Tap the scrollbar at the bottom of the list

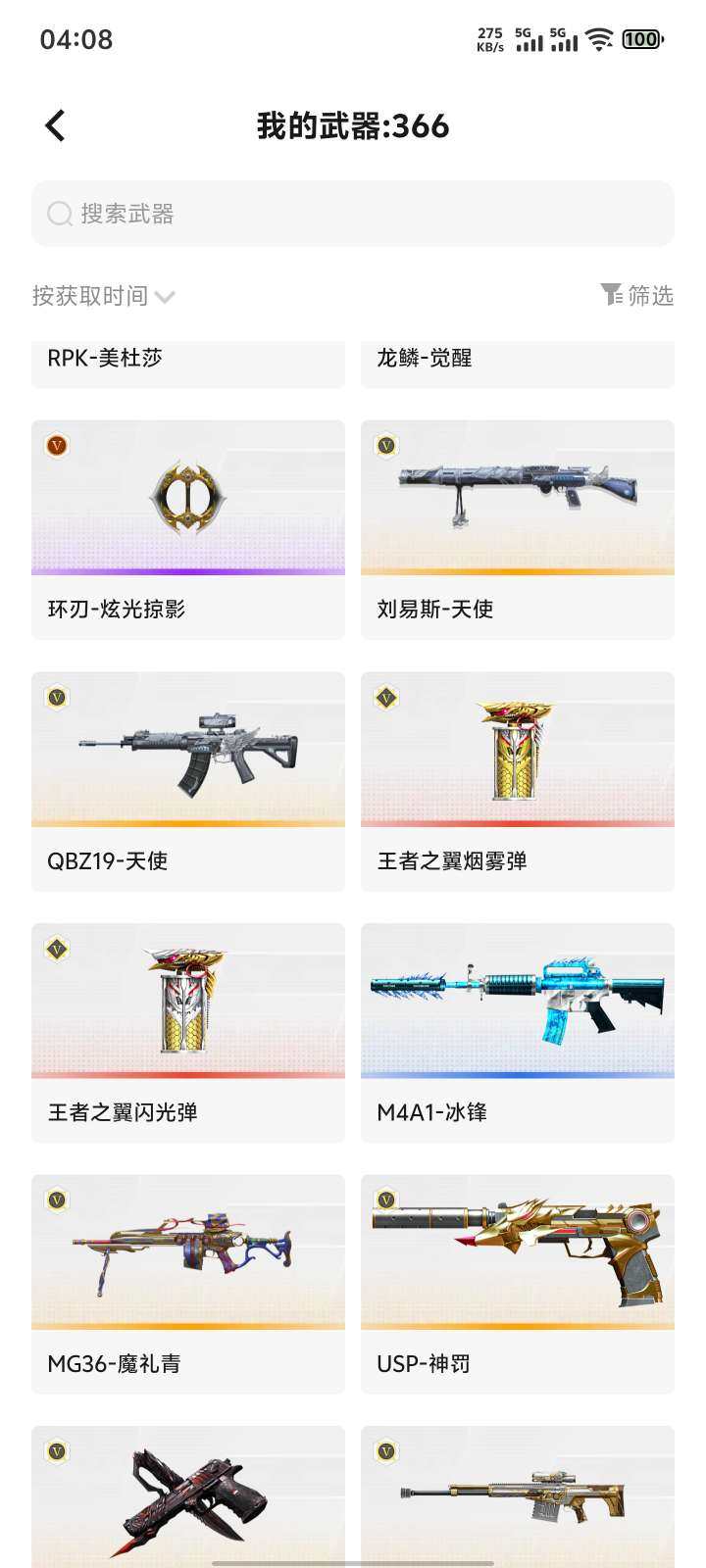pos(353,1560)
